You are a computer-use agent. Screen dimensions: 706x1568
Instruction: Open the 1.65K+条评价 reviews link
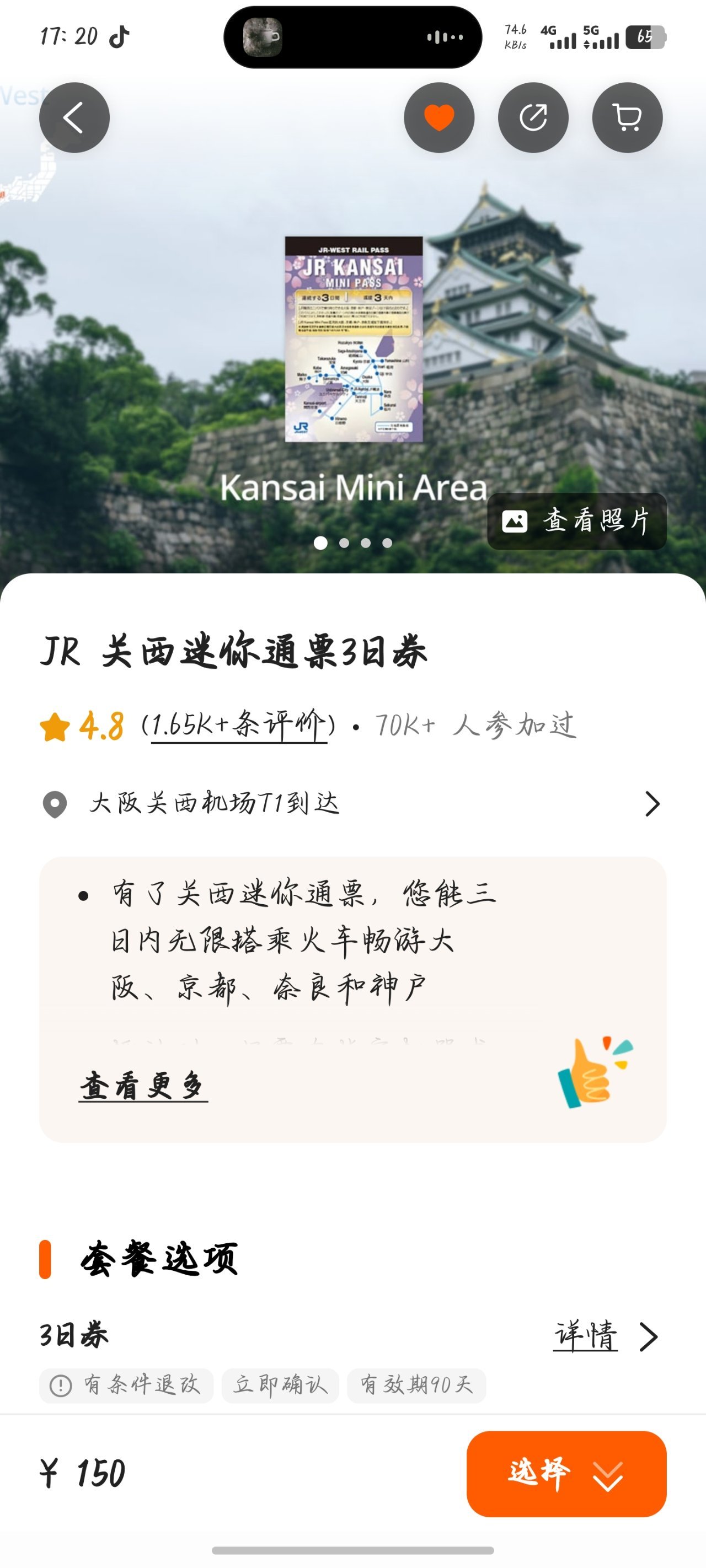(238, 725)
